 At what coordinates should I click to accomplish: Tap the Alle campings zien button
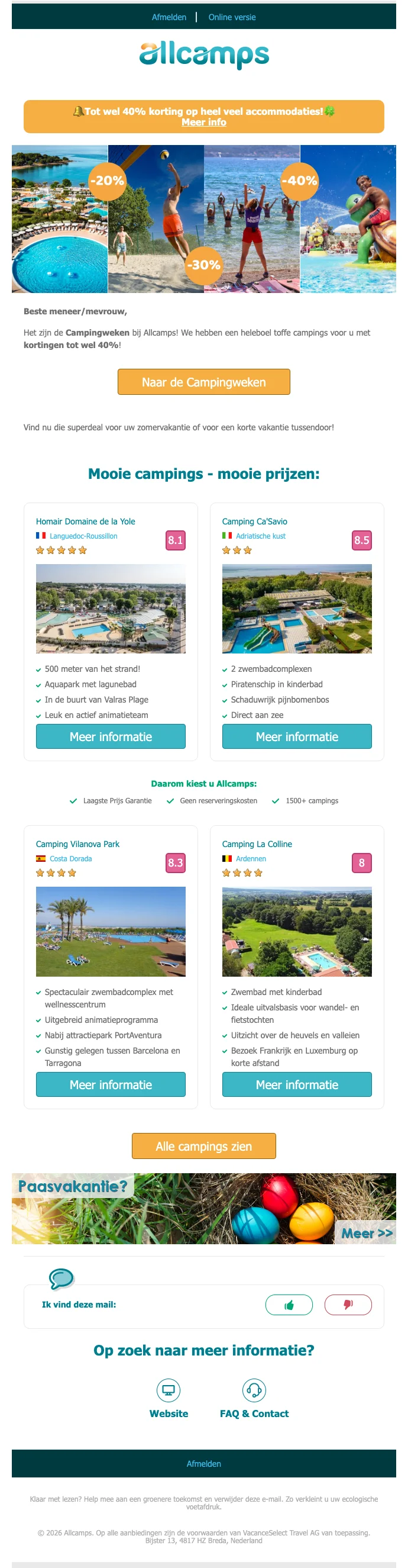[203, 1146]
